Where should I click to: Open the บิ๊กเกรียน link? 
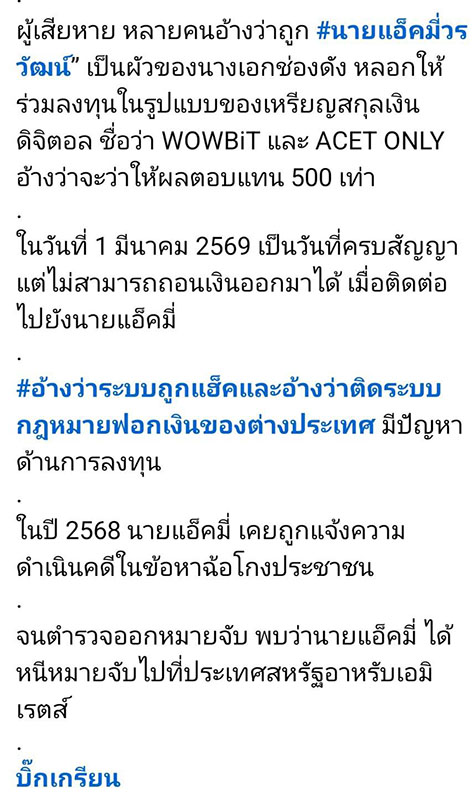pyautogui.click(x=68, y=778)
